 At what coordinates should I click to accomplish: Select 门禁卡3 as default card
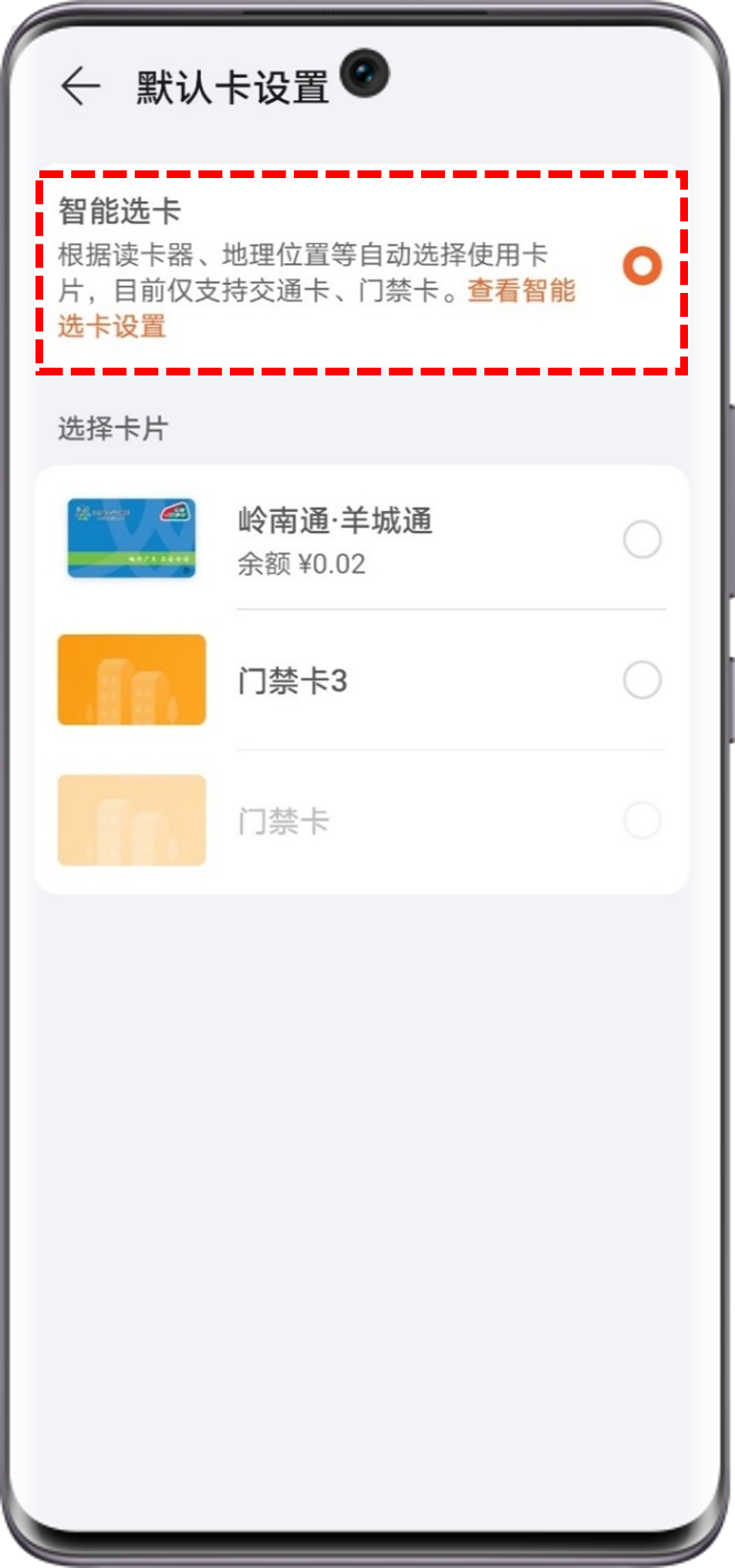coord(642,680)
